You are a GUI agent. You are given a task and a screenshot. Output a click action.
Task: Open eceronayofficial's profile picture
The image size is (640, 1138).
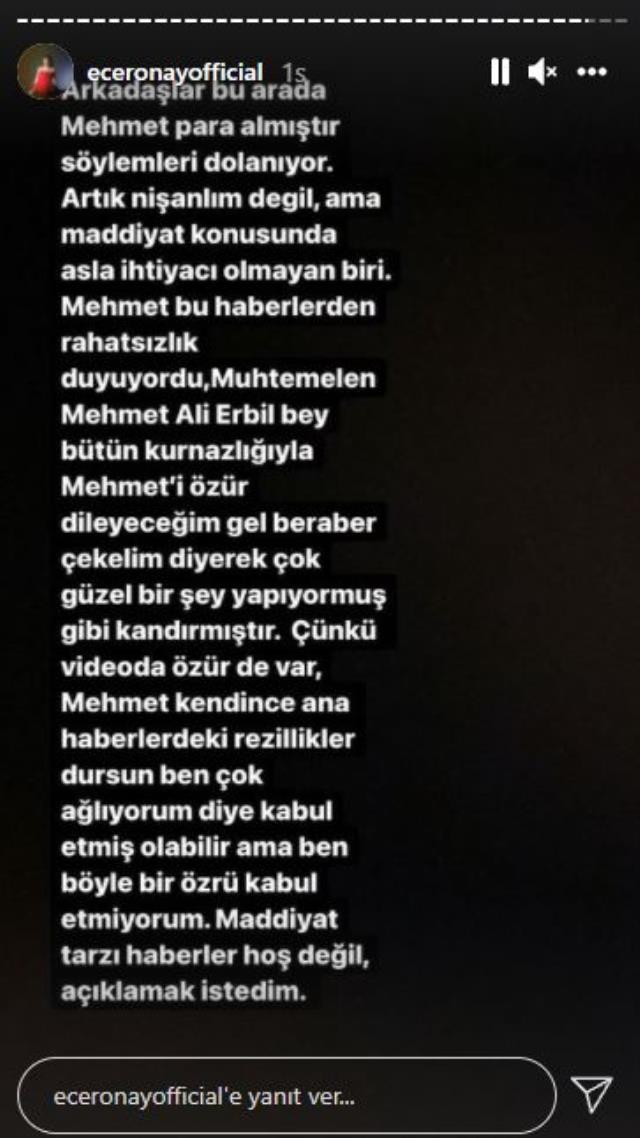(x=44, y=71)
